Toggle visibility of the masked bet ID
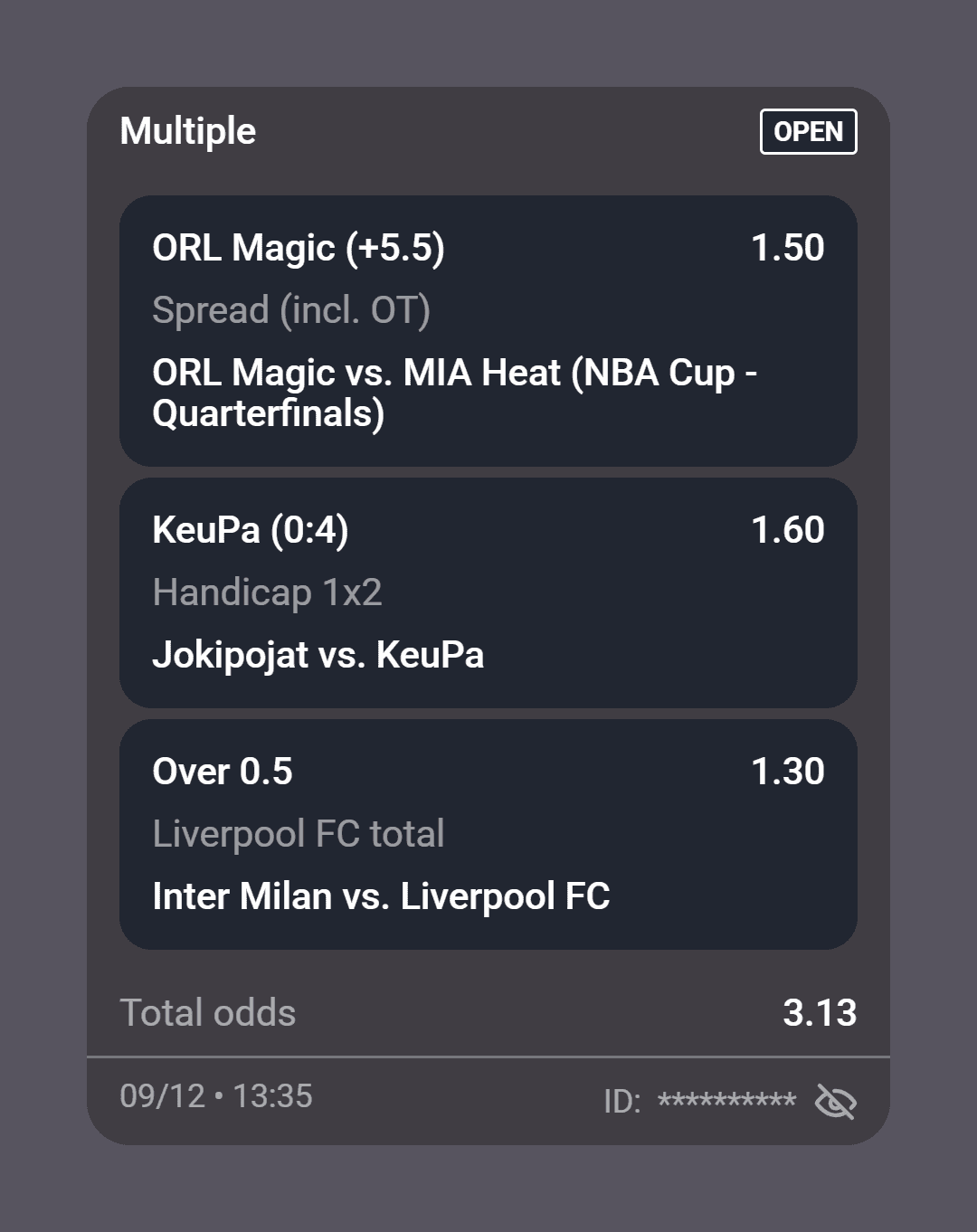 pyautogui.click(x=837, y=1103)
